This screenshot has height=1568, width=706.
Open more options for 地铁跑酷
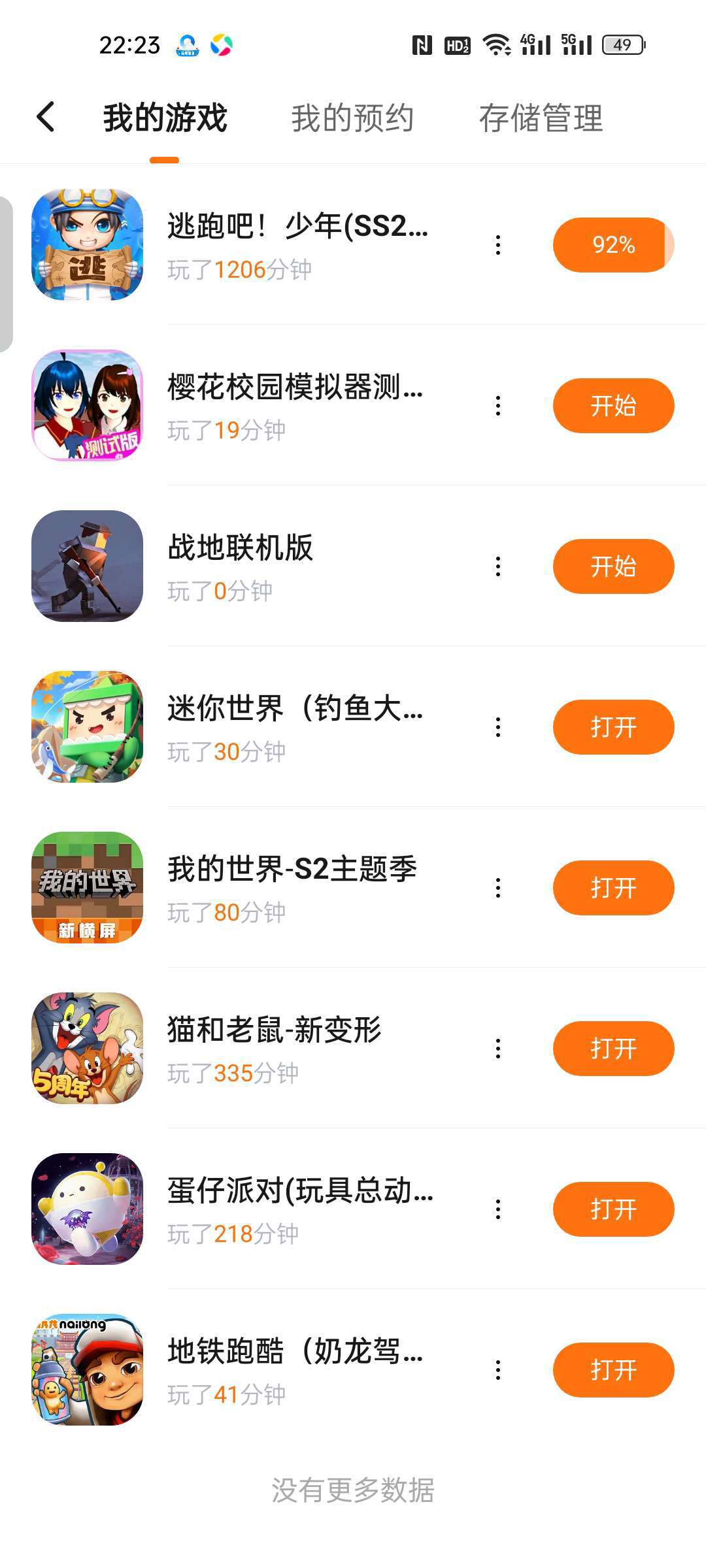pos(498,1370)
